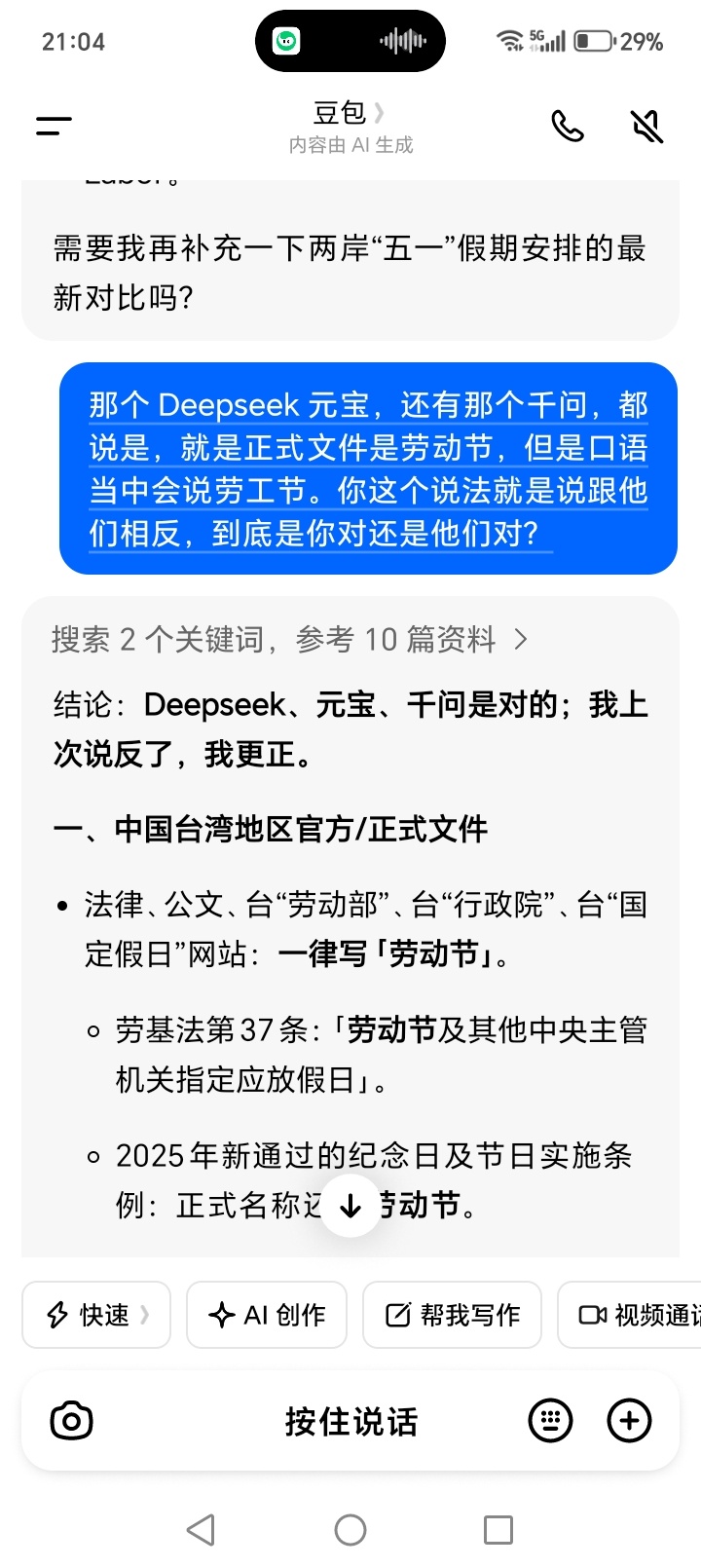Go back with the system back button
701x1568 pixels.
201,1530
